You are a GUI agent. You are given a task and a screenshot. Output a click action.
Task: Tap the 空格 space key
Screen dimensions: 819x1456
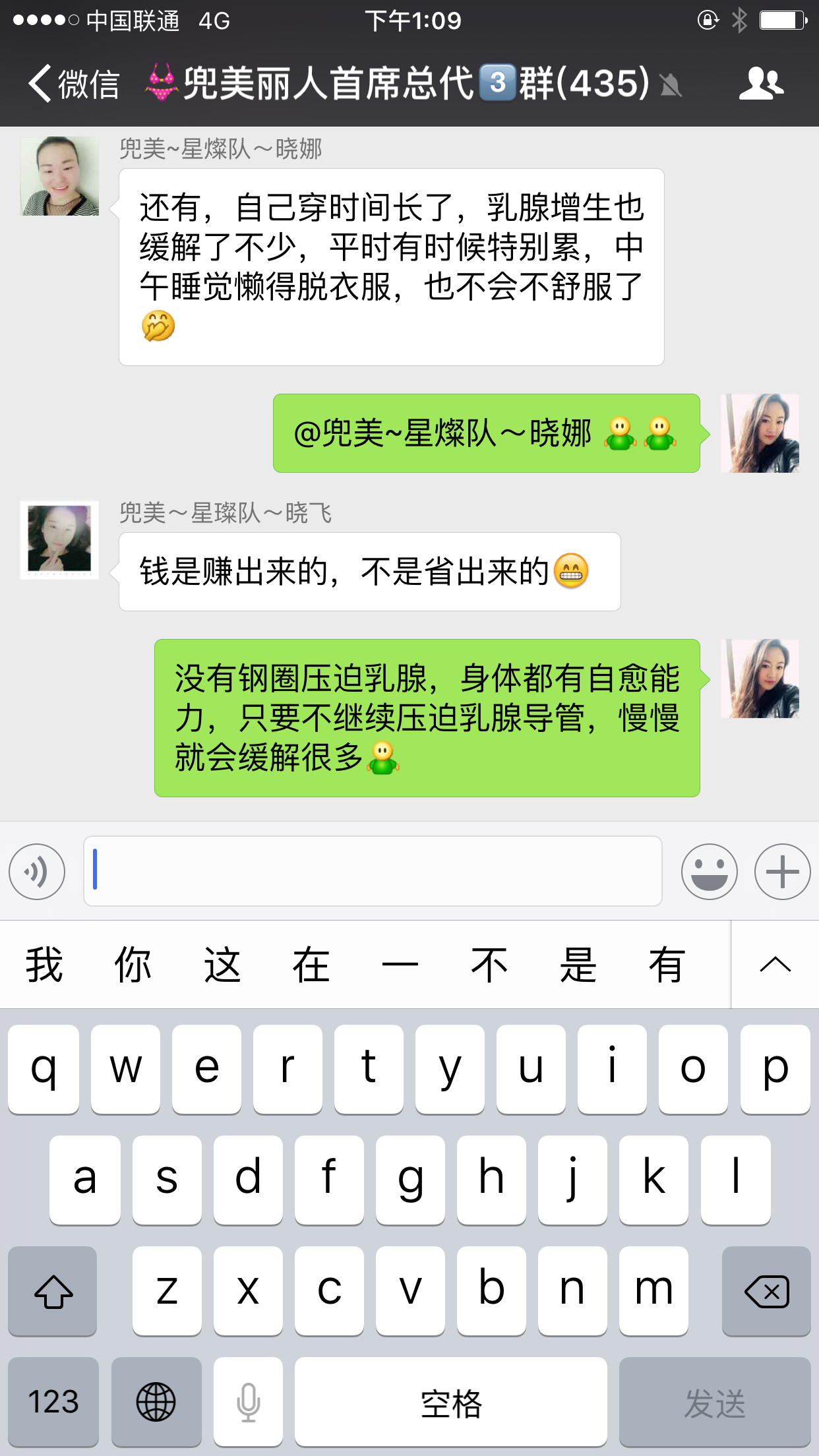point(450,1401)
